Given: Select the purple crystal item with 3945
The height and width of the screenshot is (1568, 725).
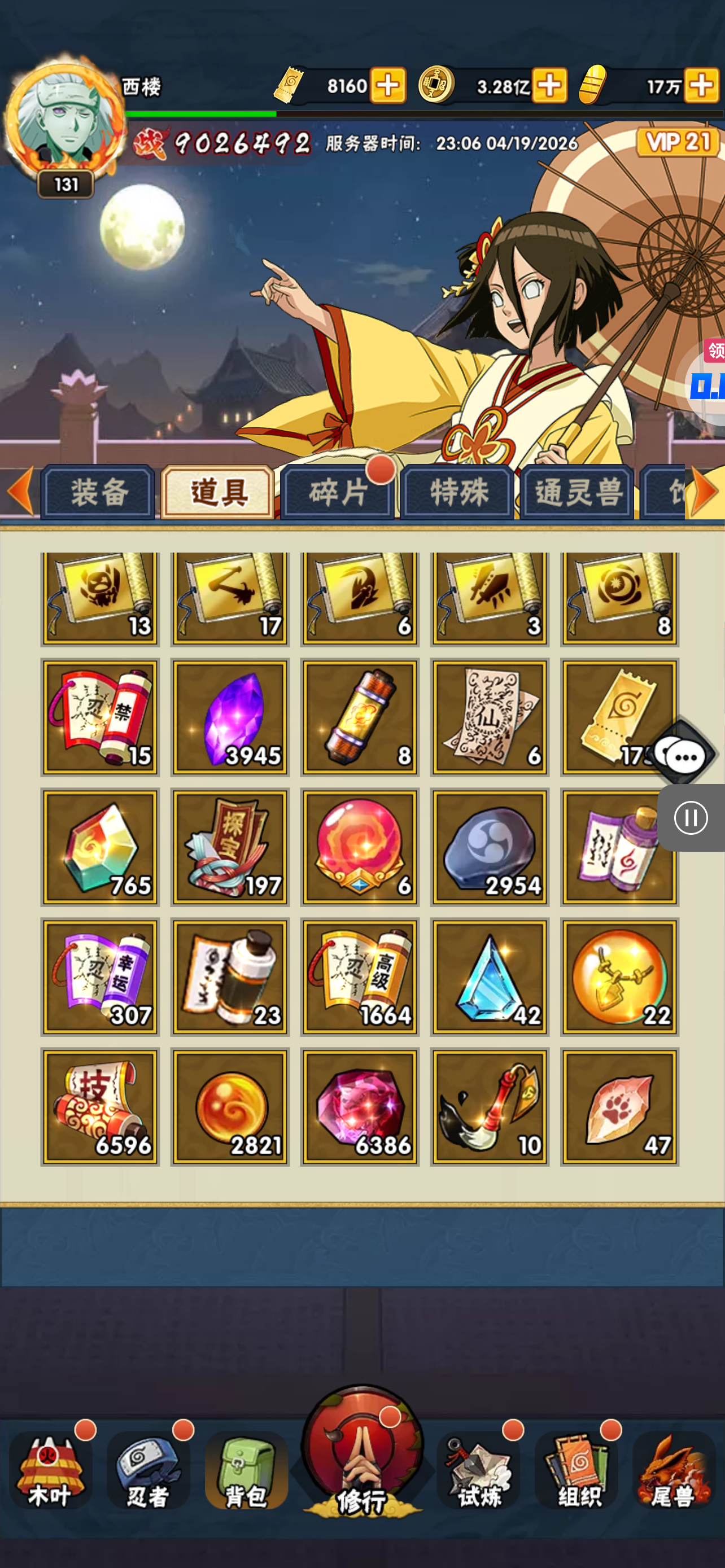Looking at the screenshot, I should [x=230, y=717].
